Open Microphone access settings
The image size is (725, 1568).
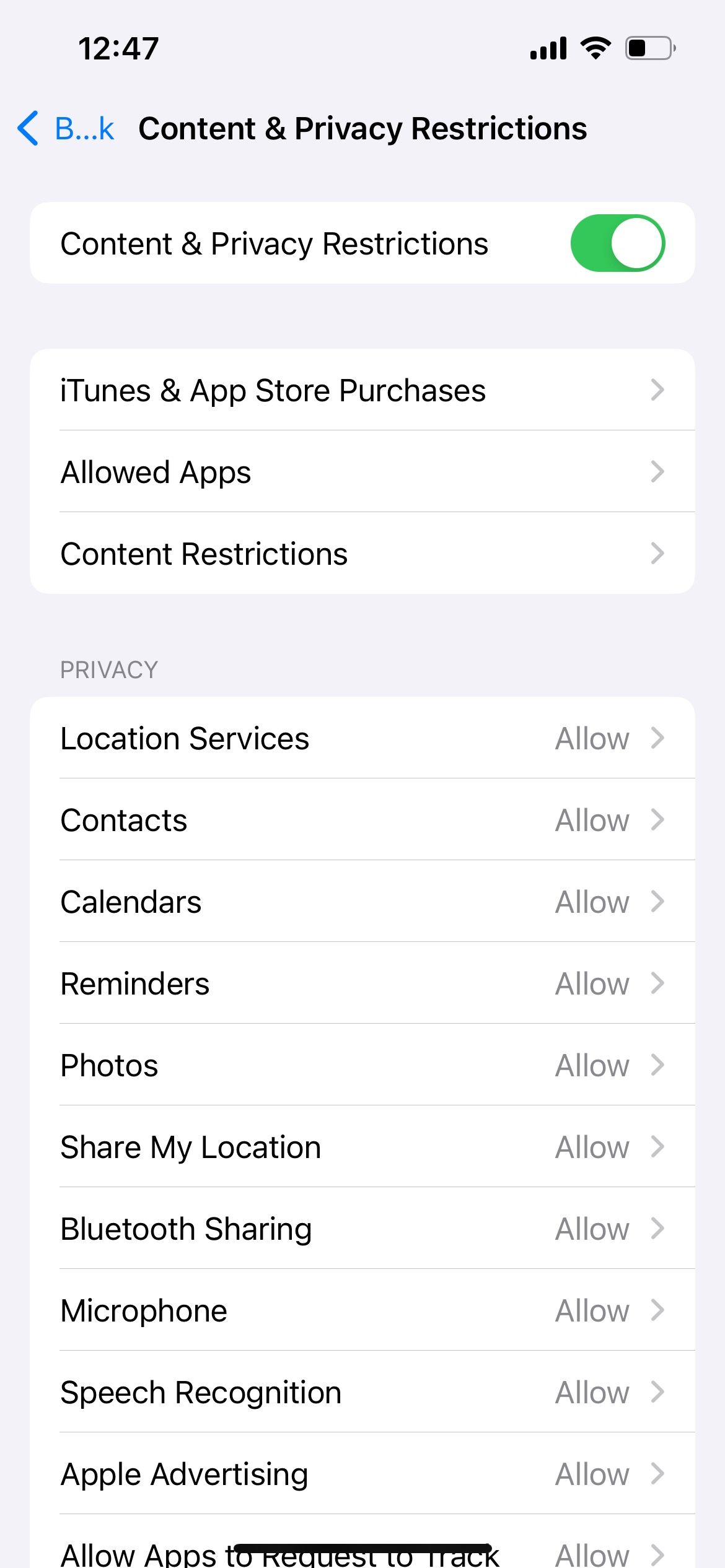362,1310
